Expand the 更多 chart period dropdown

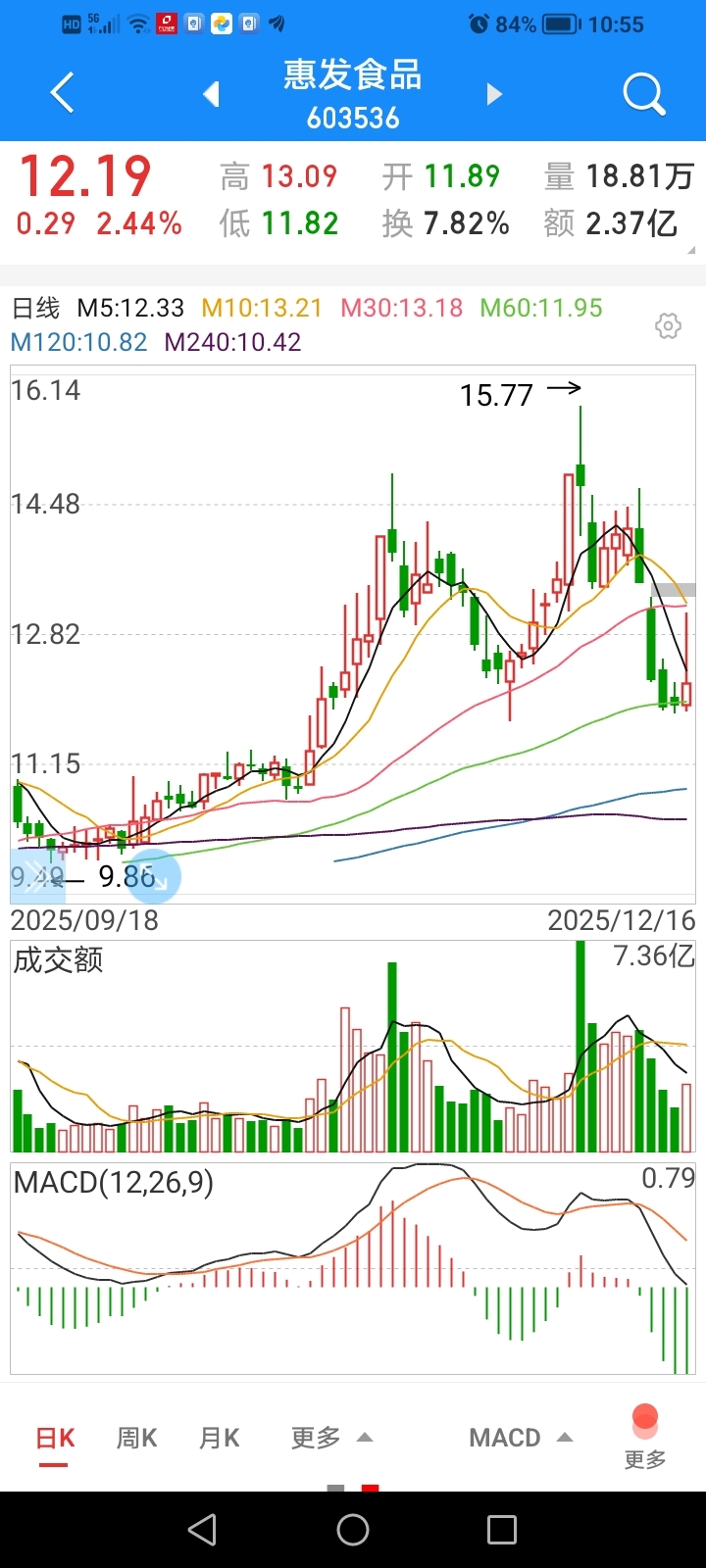click(x=331, y=1438)
